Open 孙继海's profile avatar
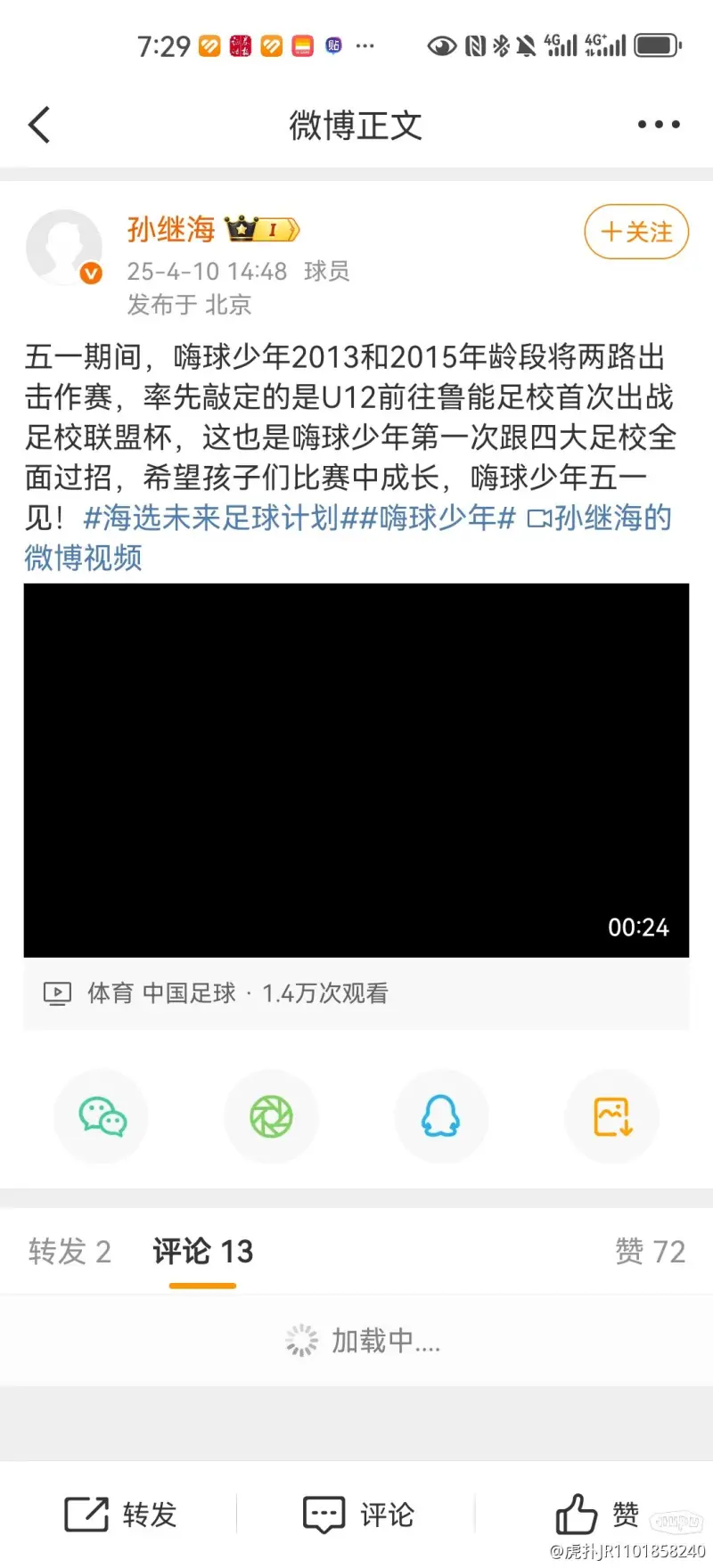The width and height of the screenshot is (713, 1568). tap(64, 247)
